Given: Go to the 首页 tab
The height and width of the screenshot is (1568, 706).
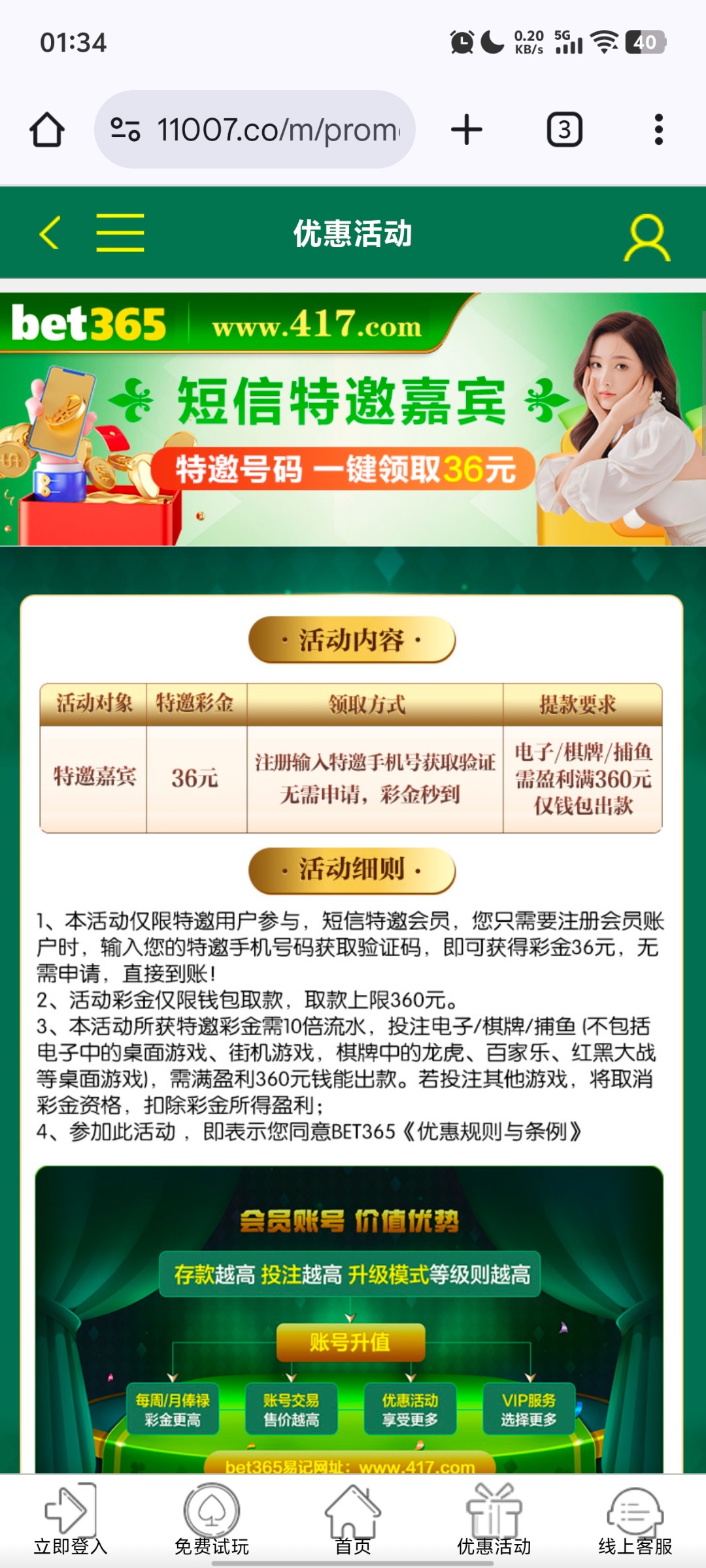Looking at the screenshot, I should click(353, 1520).
